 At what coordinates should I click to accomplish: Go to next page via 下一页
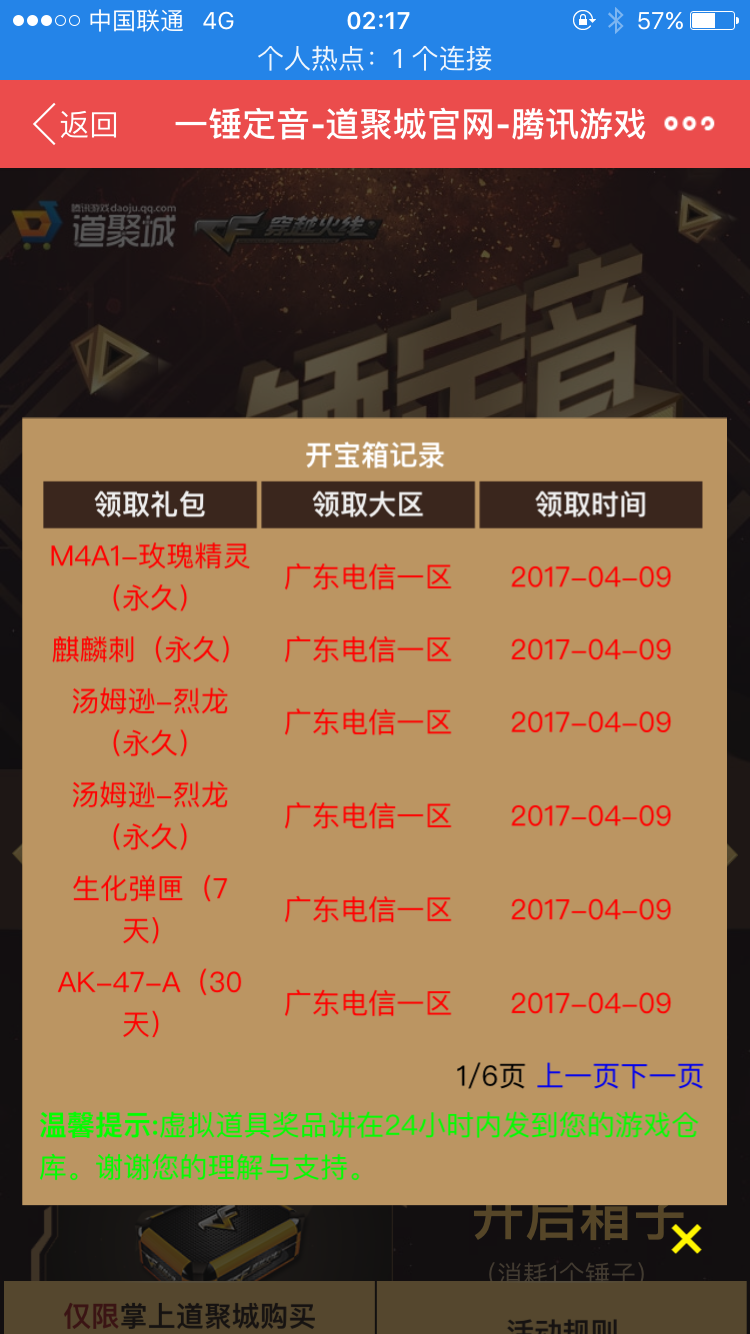pyautogui.click(x=663, y=1075)
